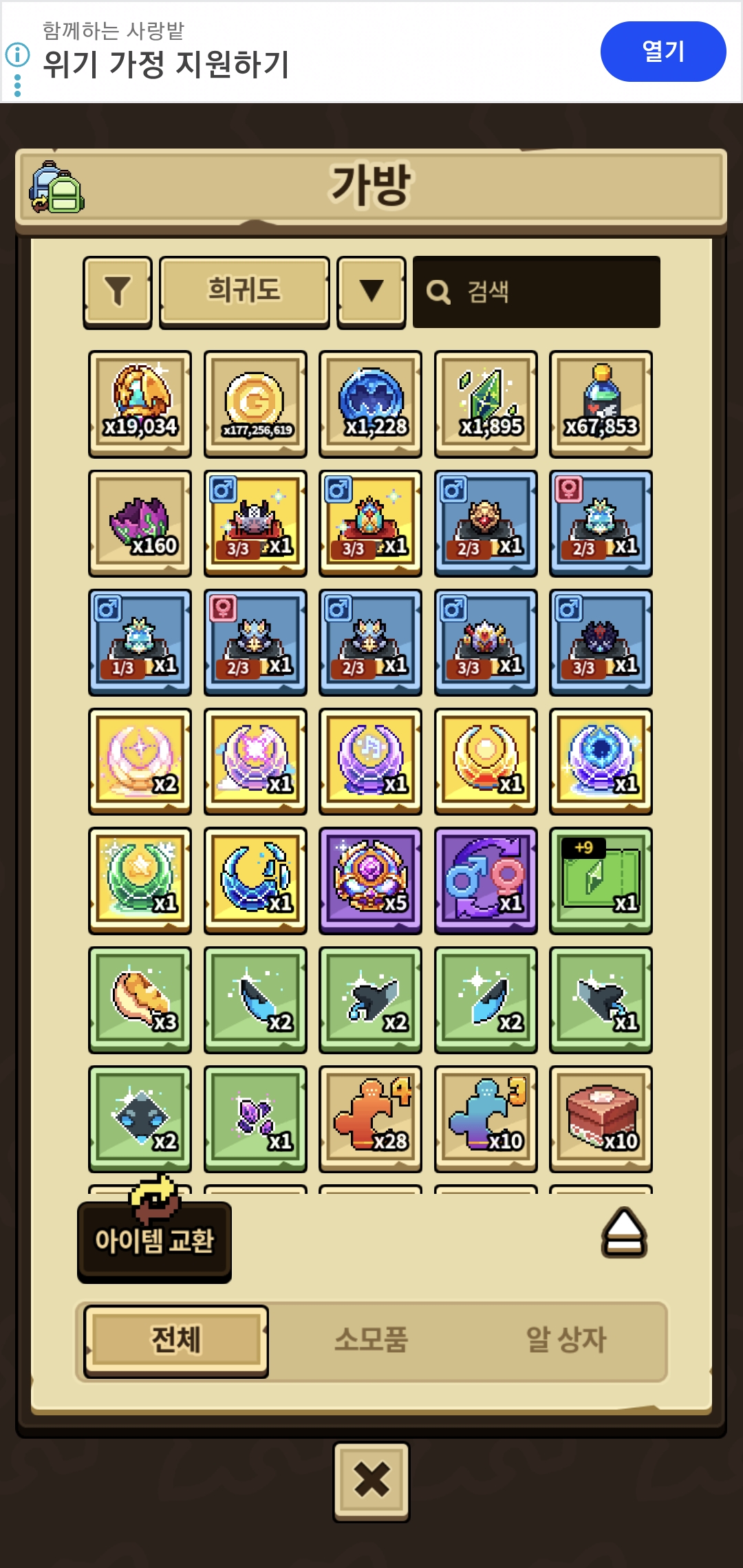
Task: Select the potion bottle item x67,853
Action: (601, 404)
